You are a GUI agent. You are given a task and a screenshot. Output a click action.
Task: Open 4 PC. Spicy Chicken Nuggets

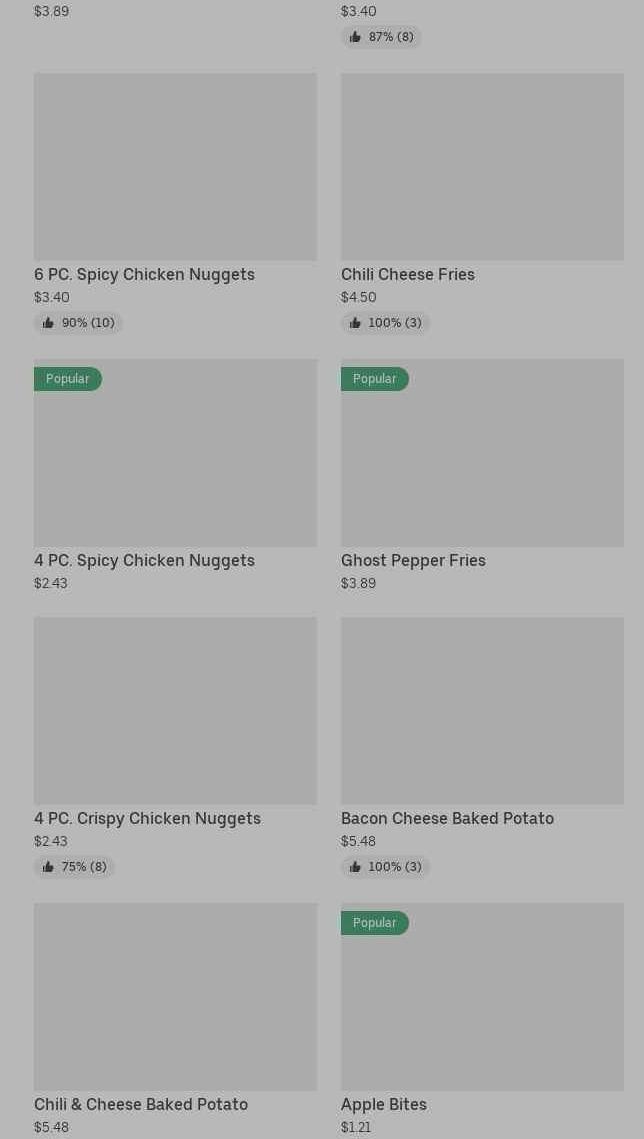(175, 475)
